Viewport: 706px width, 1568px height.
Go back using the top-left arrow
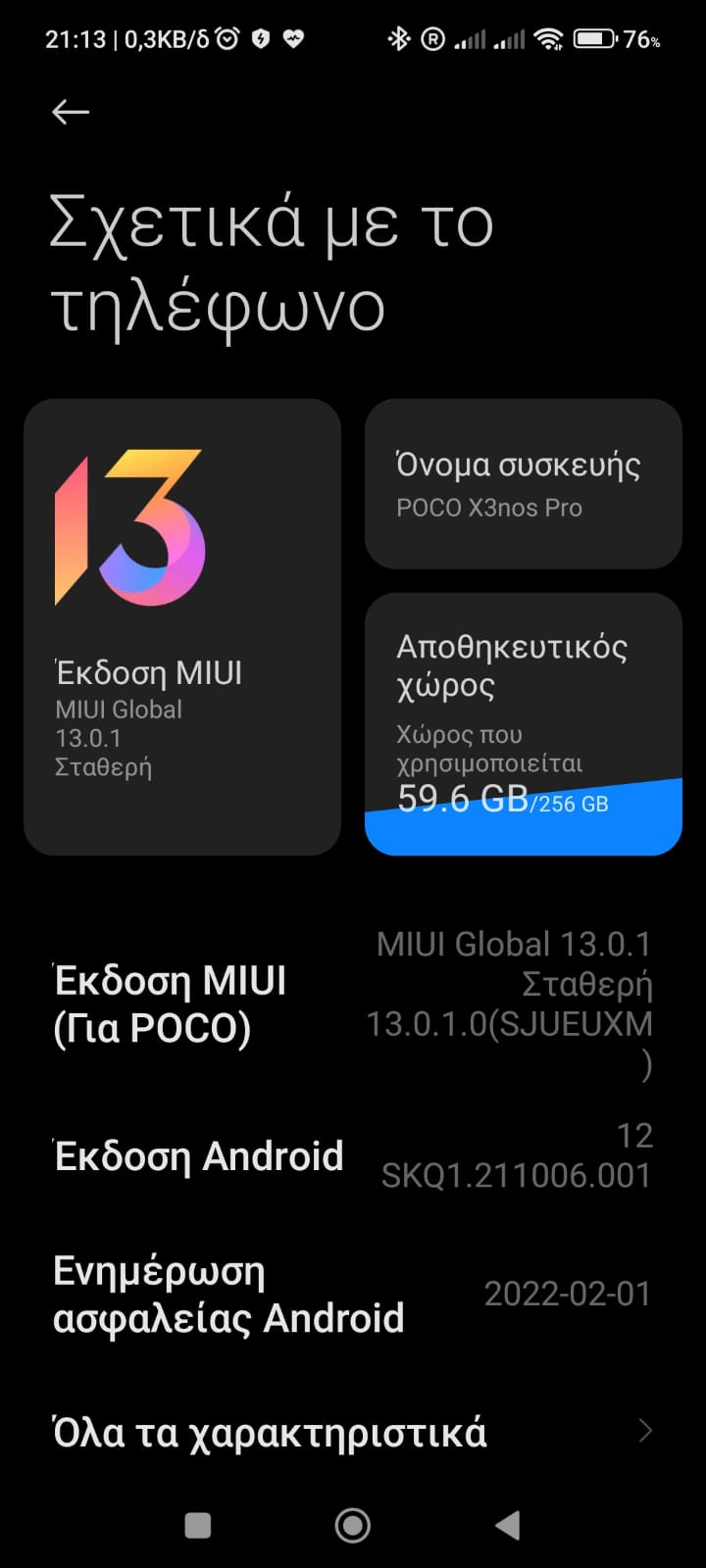(x=71, y=112)
